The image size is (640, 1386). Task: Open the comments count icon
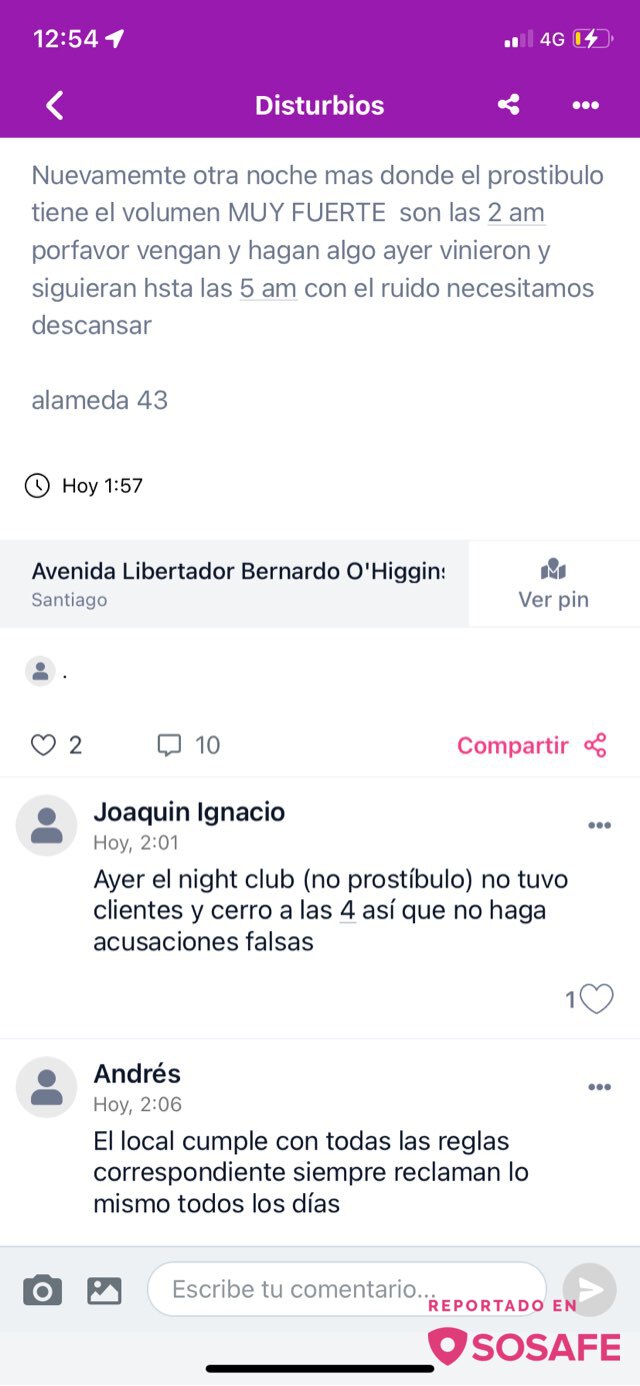(170, 745)
